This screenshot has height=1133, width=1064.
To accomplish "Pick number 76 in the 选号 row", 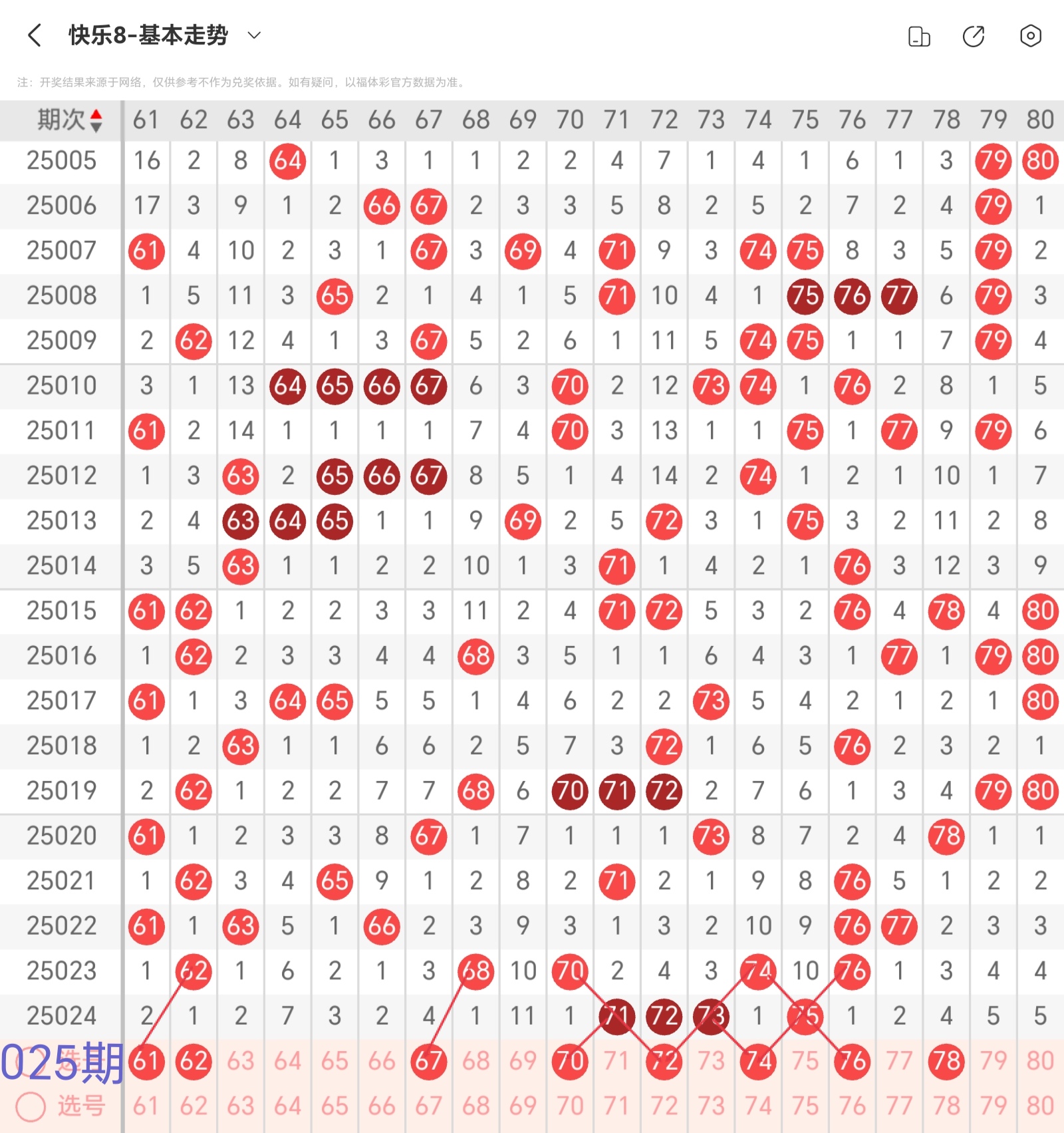I will 852,1106.
